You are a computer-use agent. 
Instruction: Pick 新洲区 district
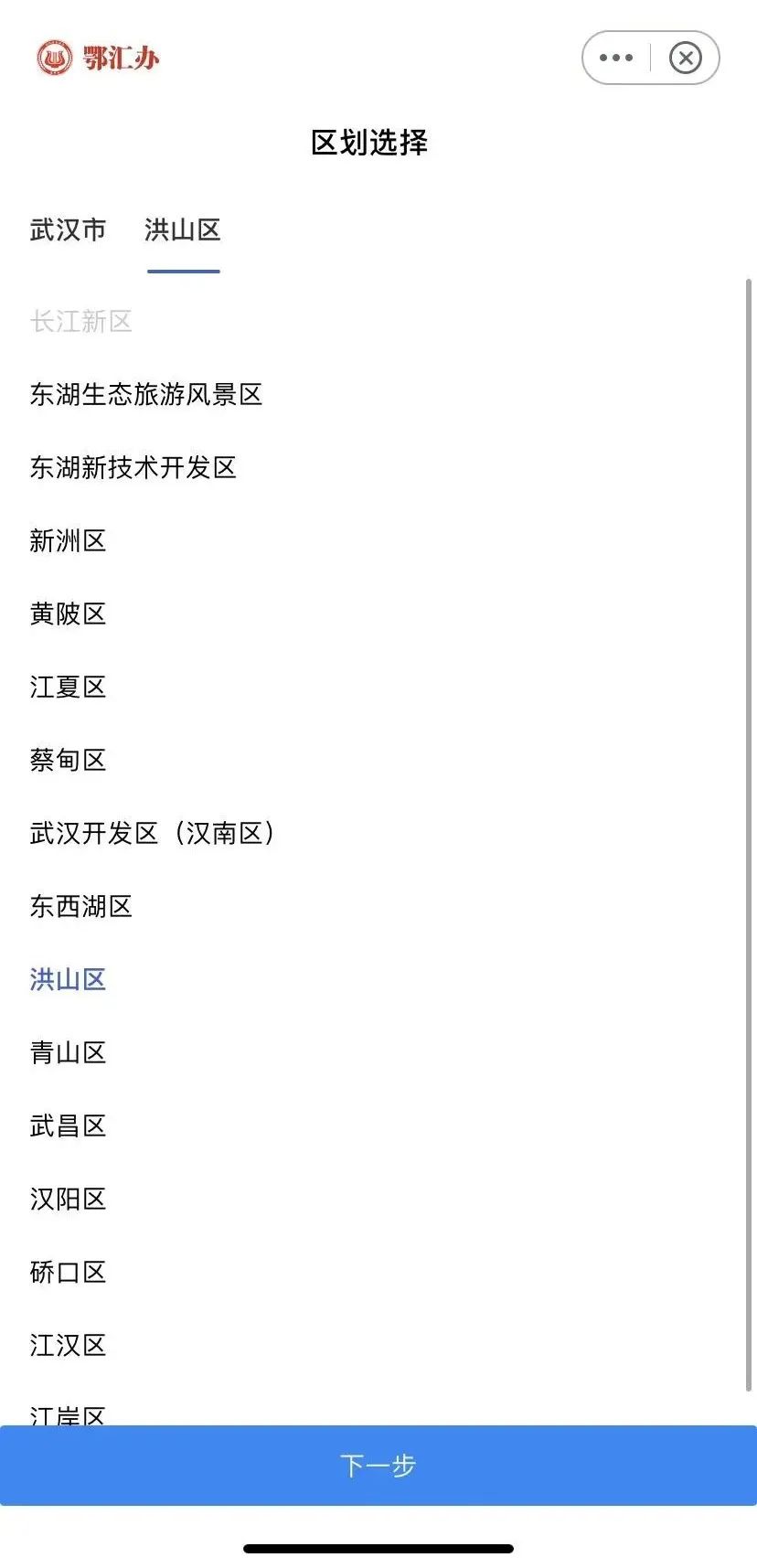point(69,540)
